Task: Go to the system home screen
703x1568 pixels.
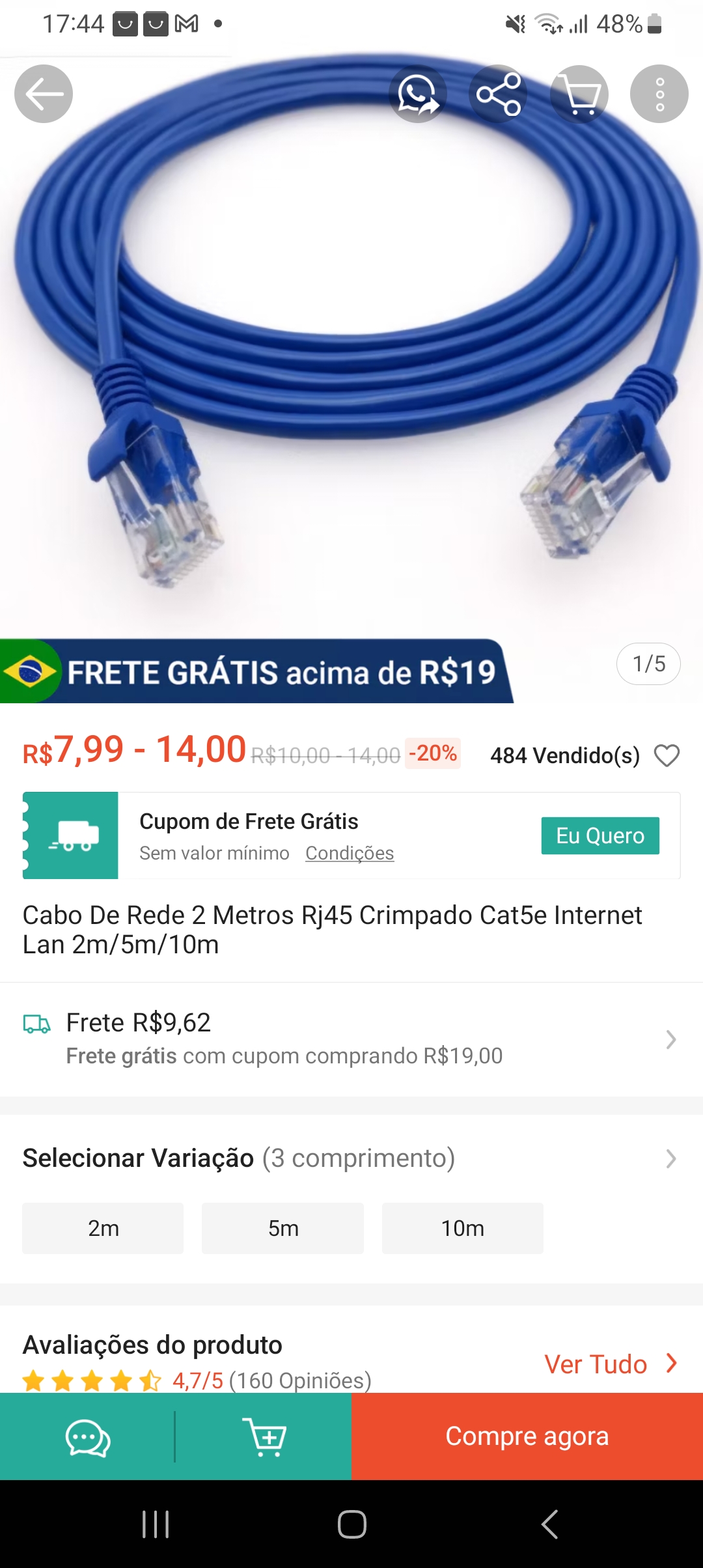Action: (351, 1524)
